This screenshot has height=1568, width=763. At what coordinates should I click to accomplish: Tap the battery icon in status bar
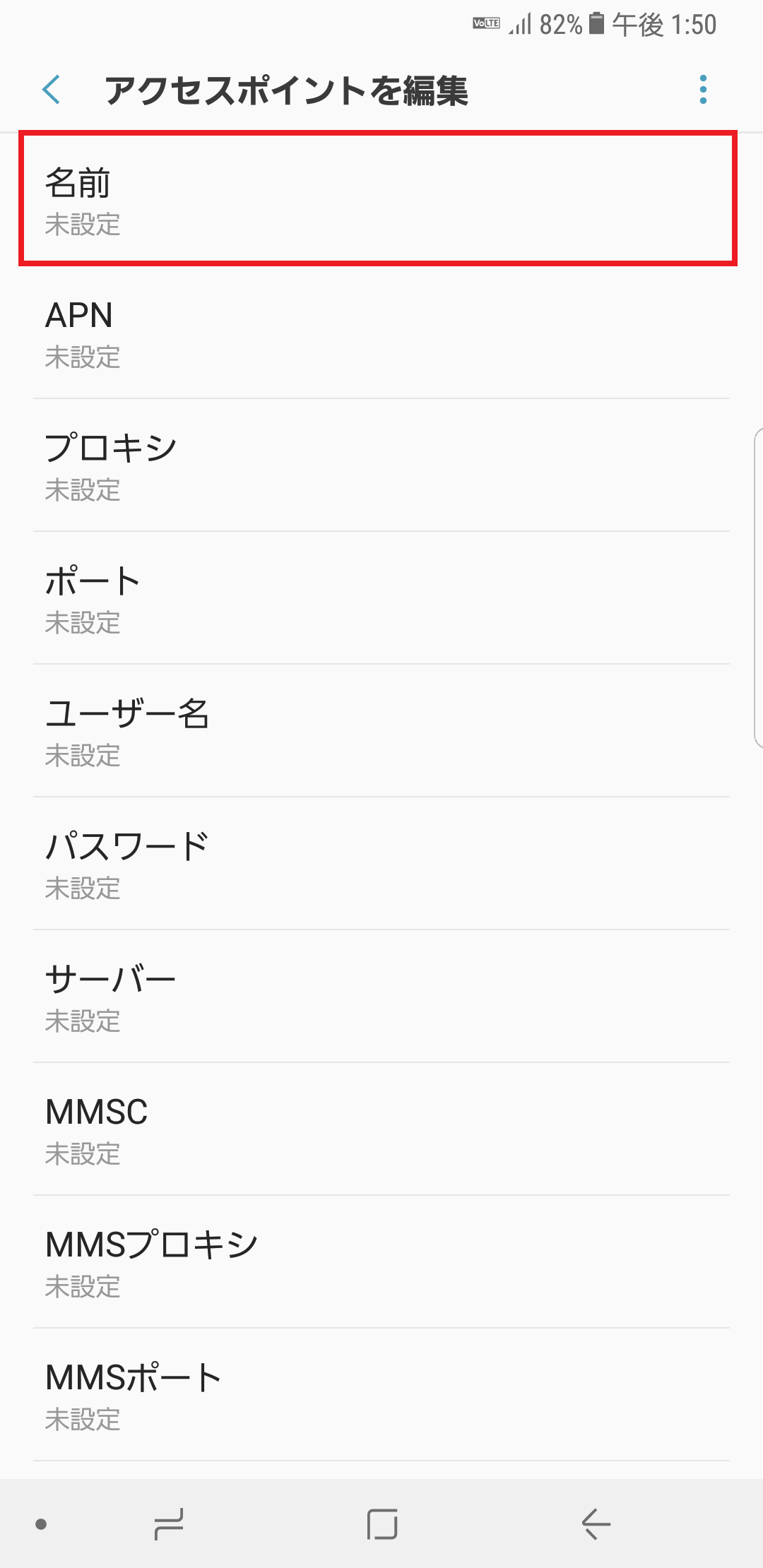[x=596, y=23]
